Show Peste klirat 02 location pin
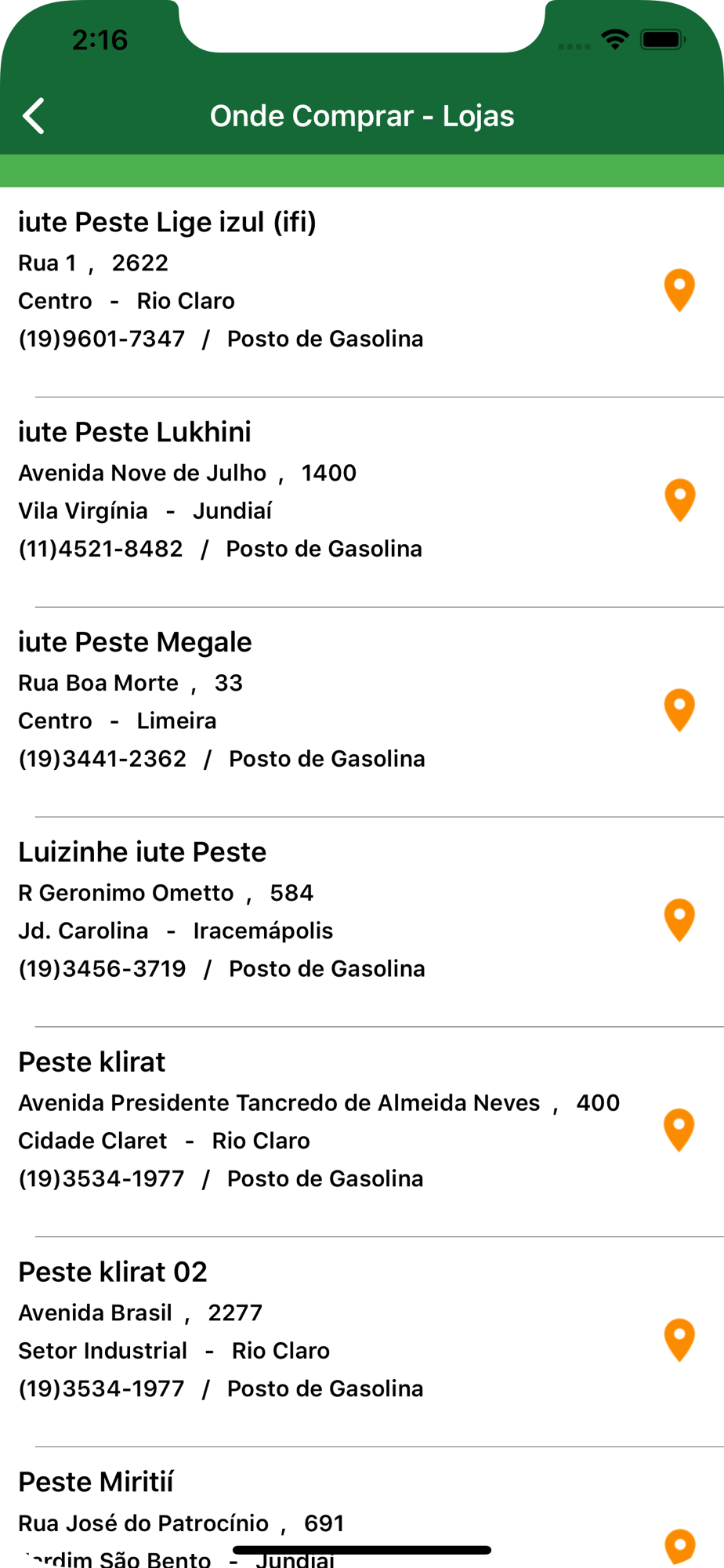The height and width of the screenshot is (1568, 724). pyautogui.click(x=679, y=1341)
